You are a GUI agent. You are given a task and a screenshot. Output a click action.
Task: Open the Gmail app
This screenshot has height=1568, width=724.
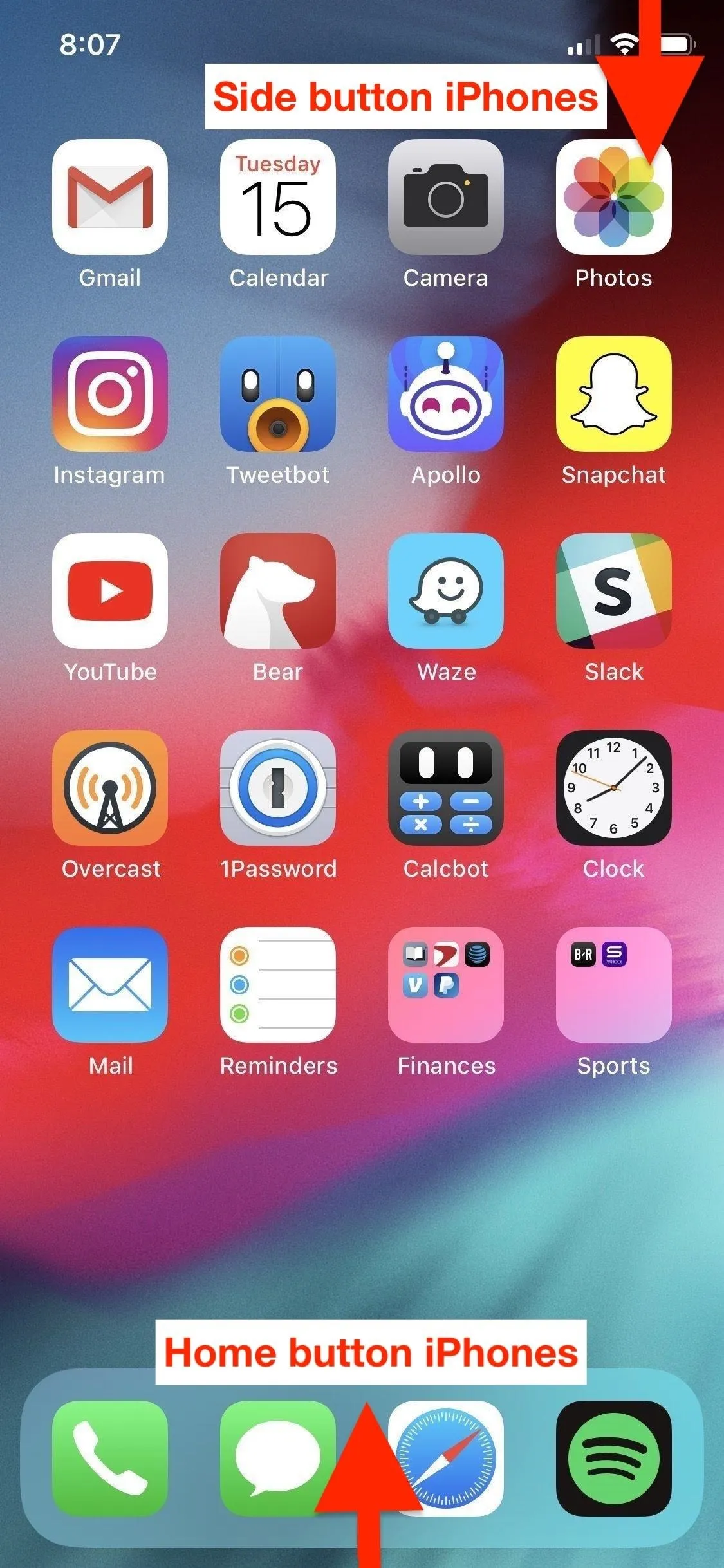point(110,197)
